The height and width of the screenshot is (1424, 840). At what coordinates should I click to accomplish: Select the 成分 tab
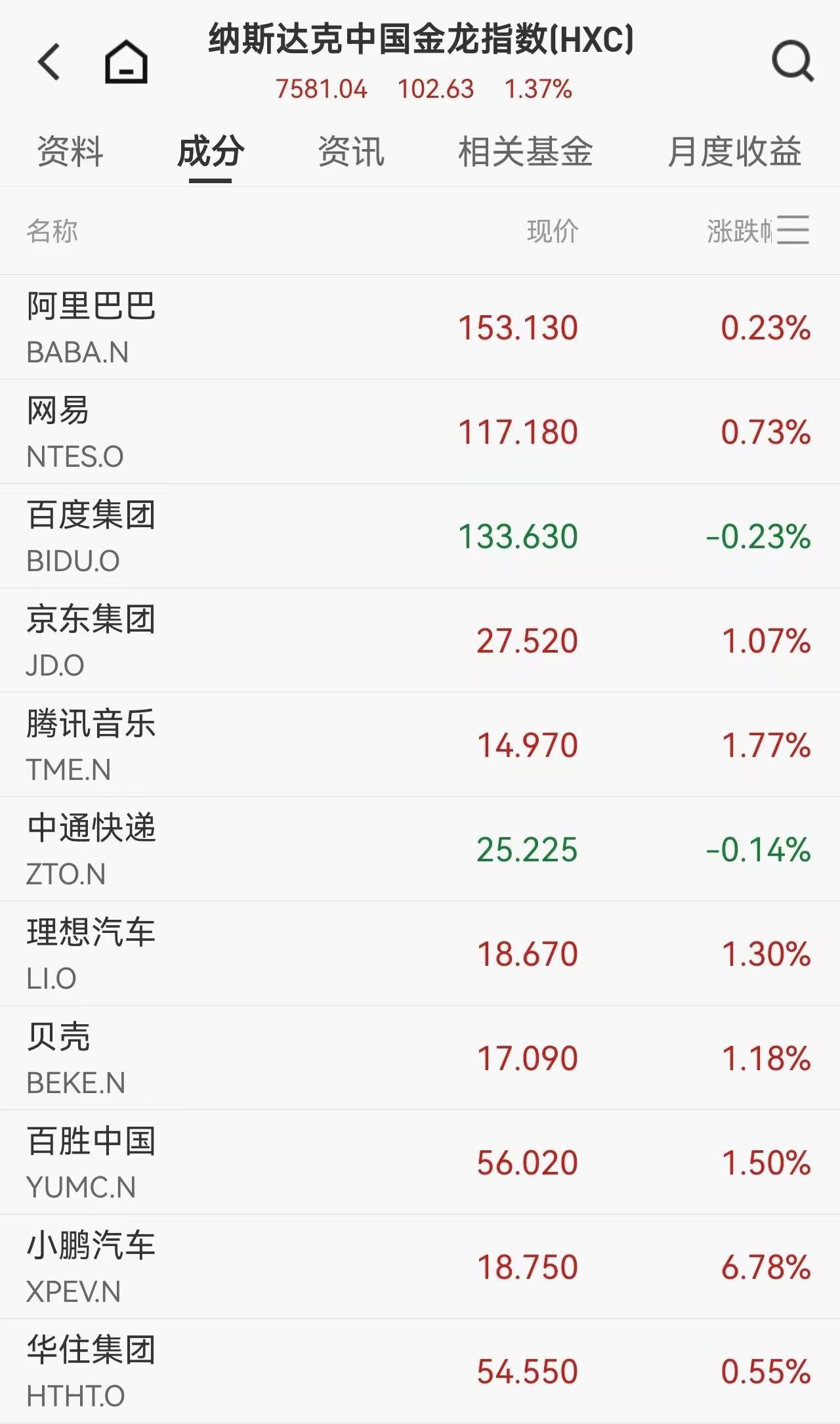[x=211, y=152]
